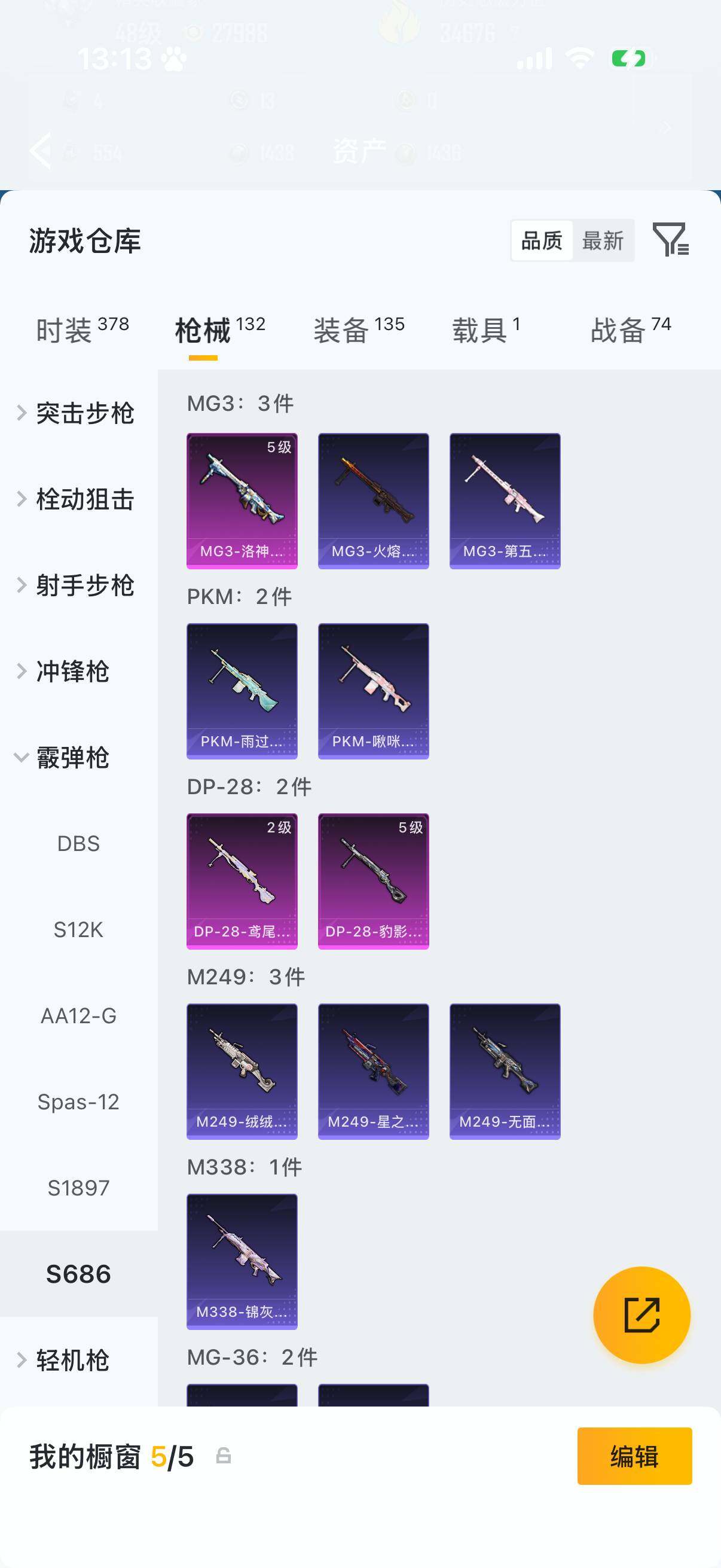The height and width of the screenshot is (1568, 721).
Task: Switch to the 战备 tab
Action: click(x=630, y=330)
